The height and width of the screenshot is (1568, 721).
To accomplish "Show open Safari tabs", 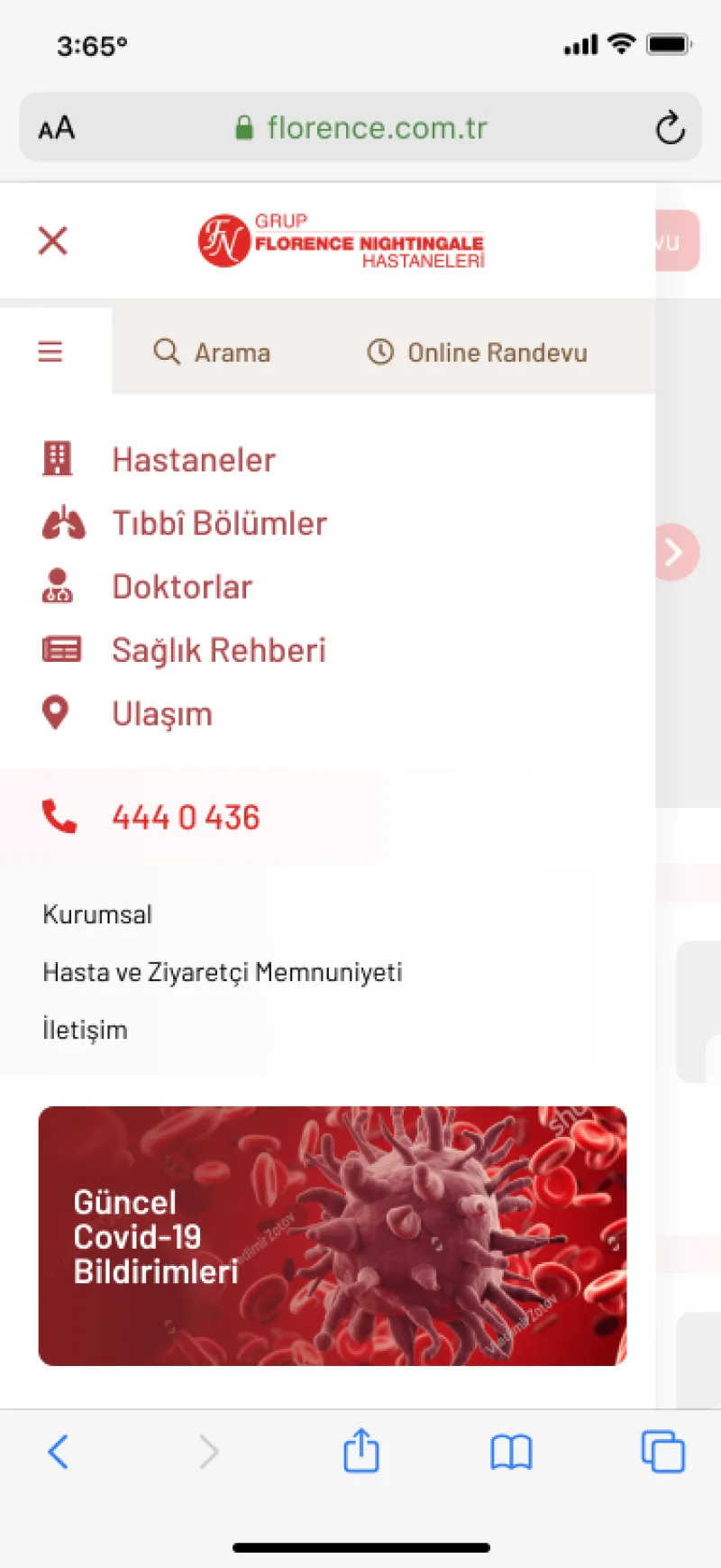I will point(662,1452).
